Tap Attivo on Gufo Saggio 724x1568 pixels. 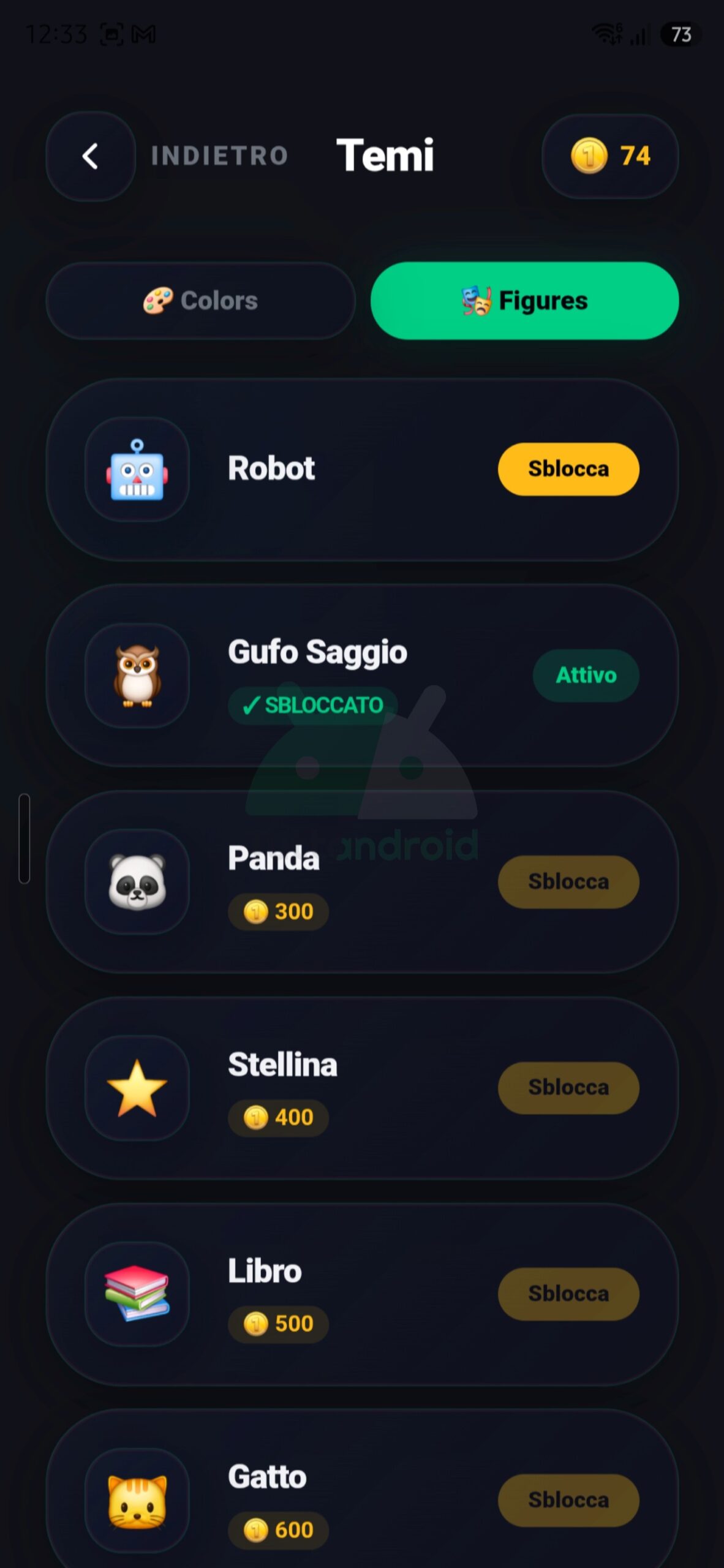[586, 675]
